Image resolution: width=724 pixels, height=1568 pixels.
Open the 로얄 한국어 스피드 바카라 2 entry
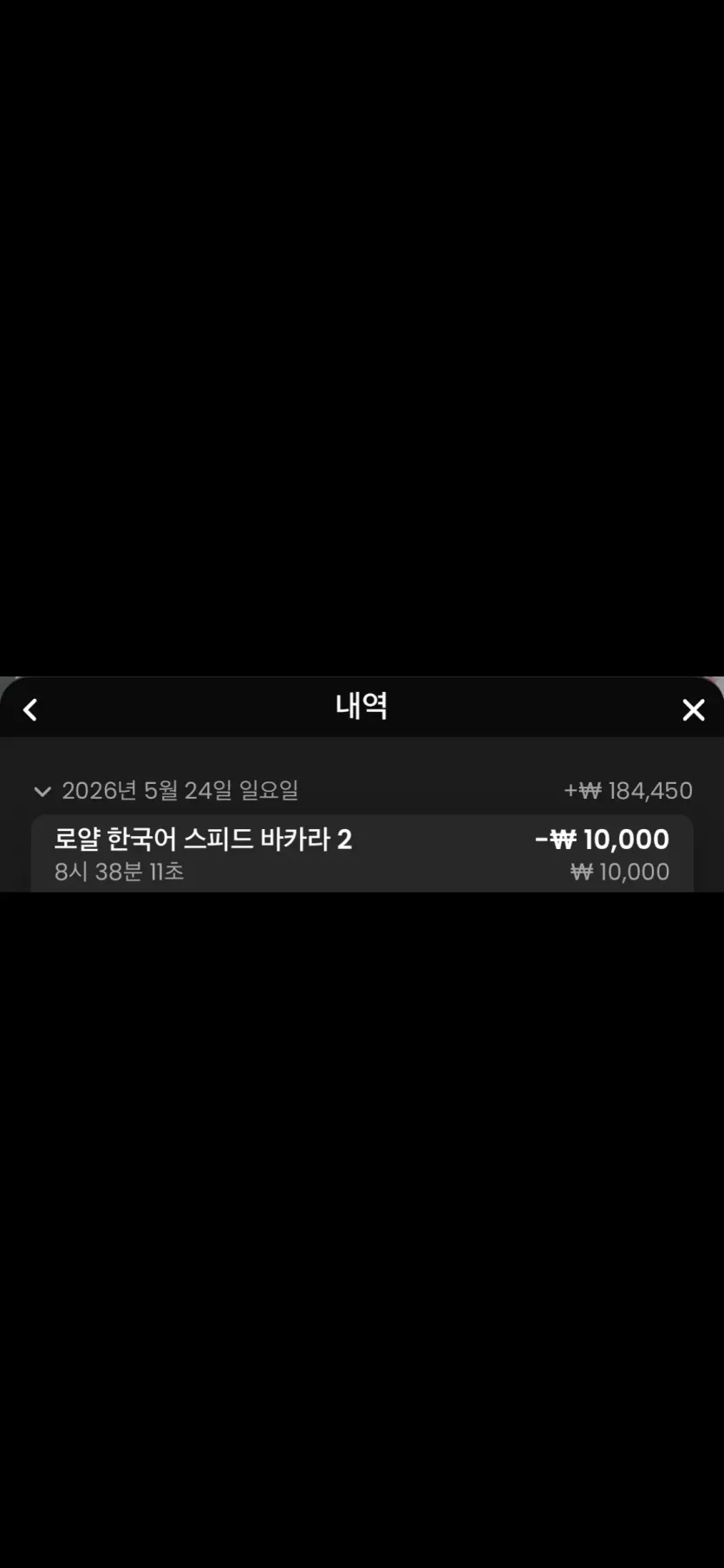362,853
